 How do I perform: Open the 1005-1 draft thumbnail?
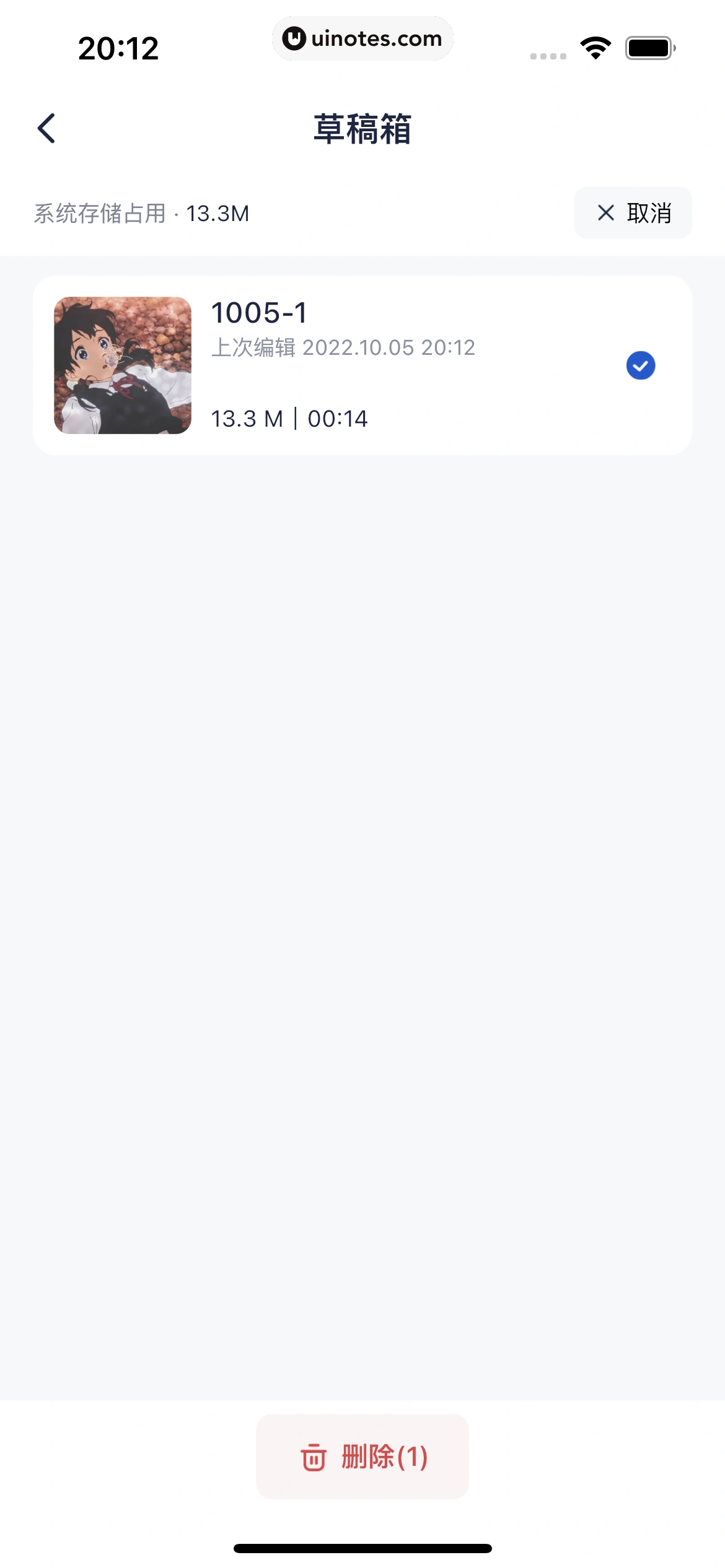tap(123, 365)
